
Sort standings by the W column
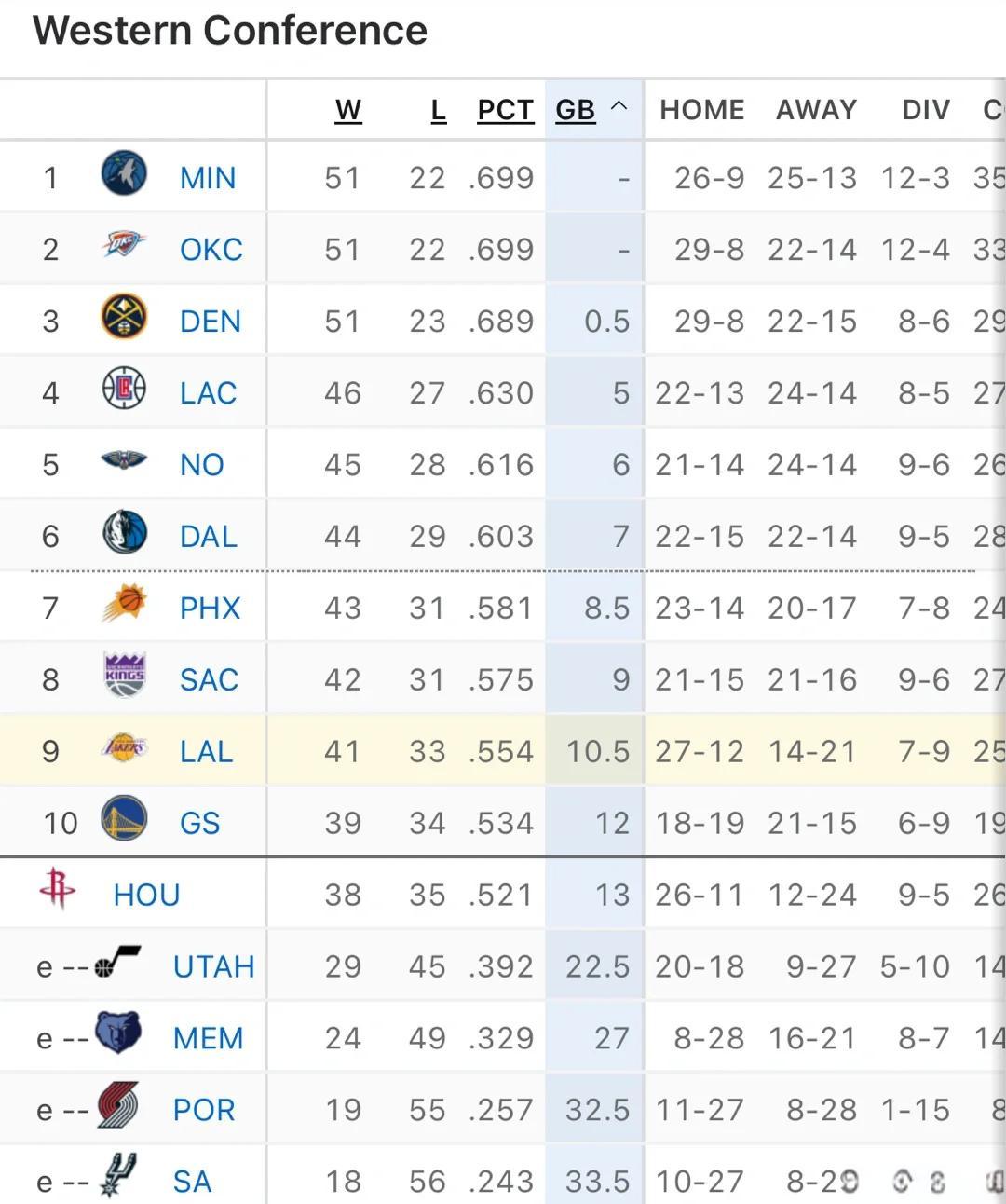[x=347, y=110]
